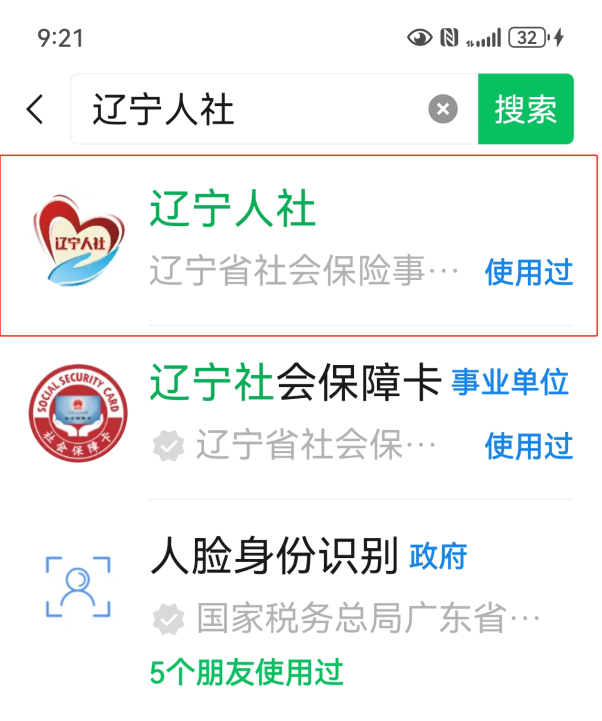Open the 辽宁社会保障卡 result
Screen dimensions: 602x721
point(300,413)
